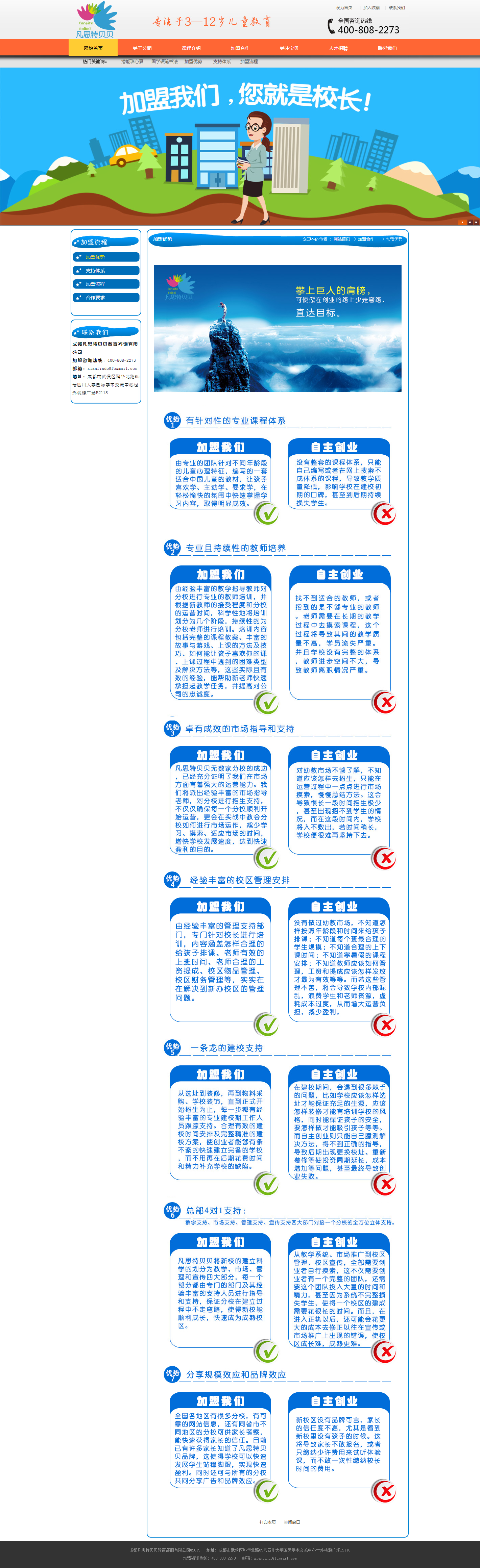Viewport: 480px width, 1568px height.
Task: Select 加盟优势 in the left sidebar
Action: pos(95,257)
